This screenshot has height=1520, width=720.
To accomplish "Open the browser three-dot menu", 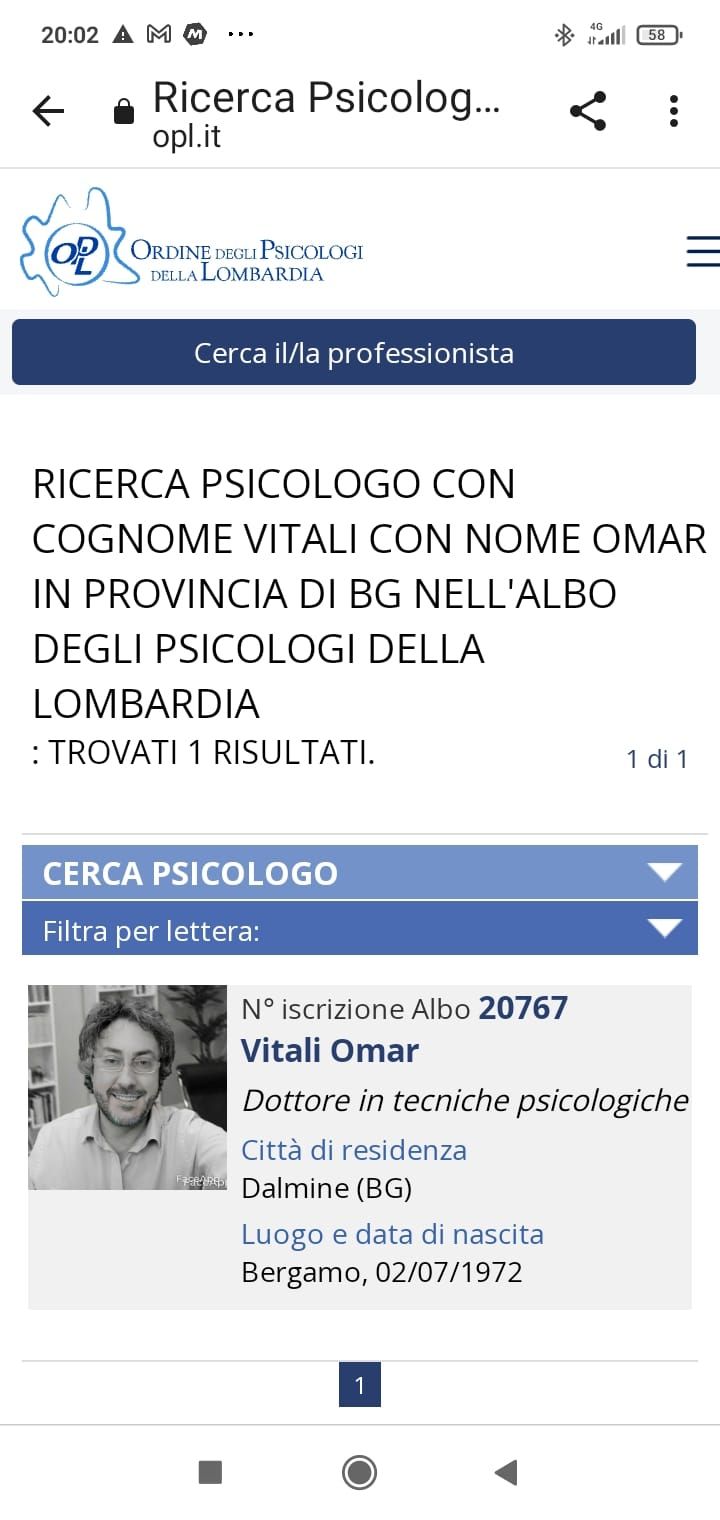I will click(671, 111).
